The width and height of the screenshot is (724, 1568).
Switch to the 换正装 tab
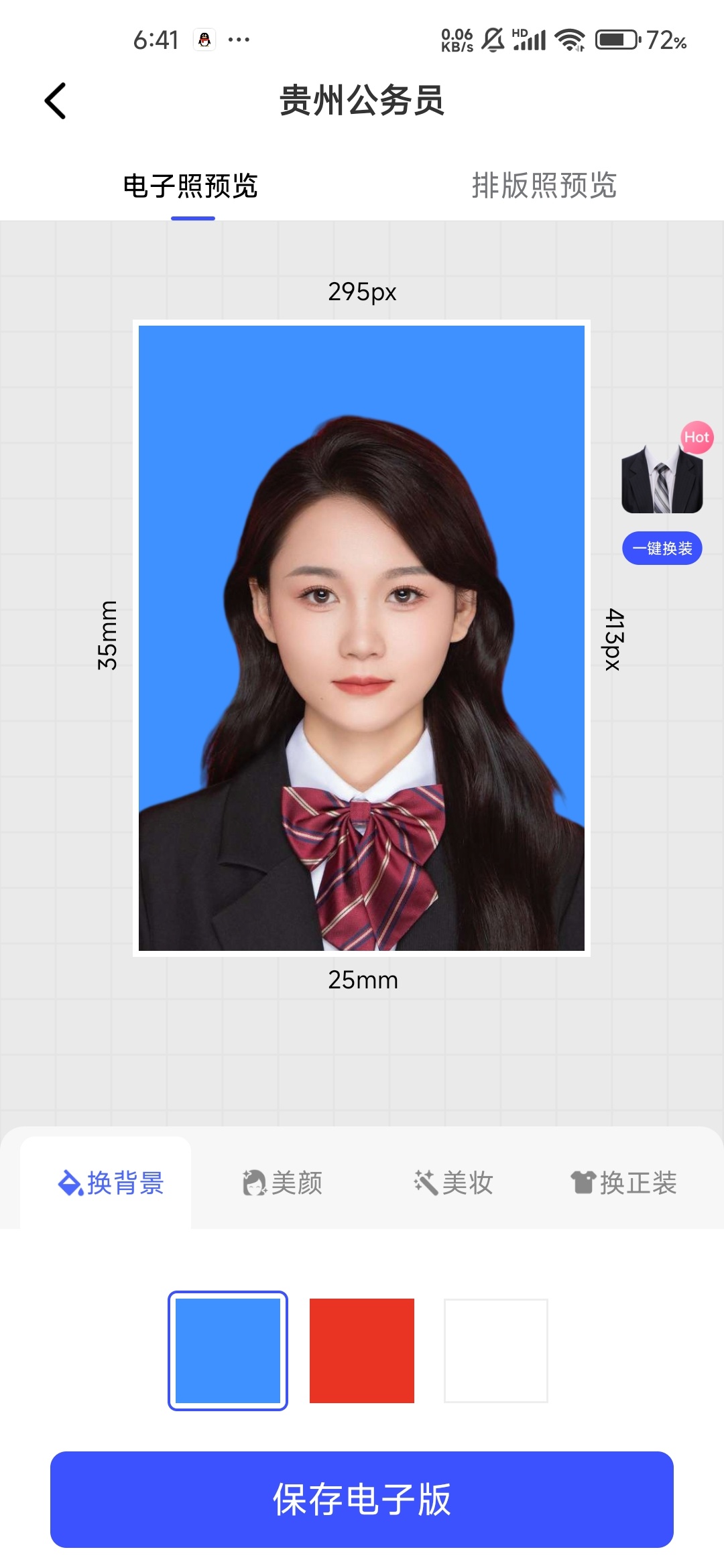tap(624, 1183)
